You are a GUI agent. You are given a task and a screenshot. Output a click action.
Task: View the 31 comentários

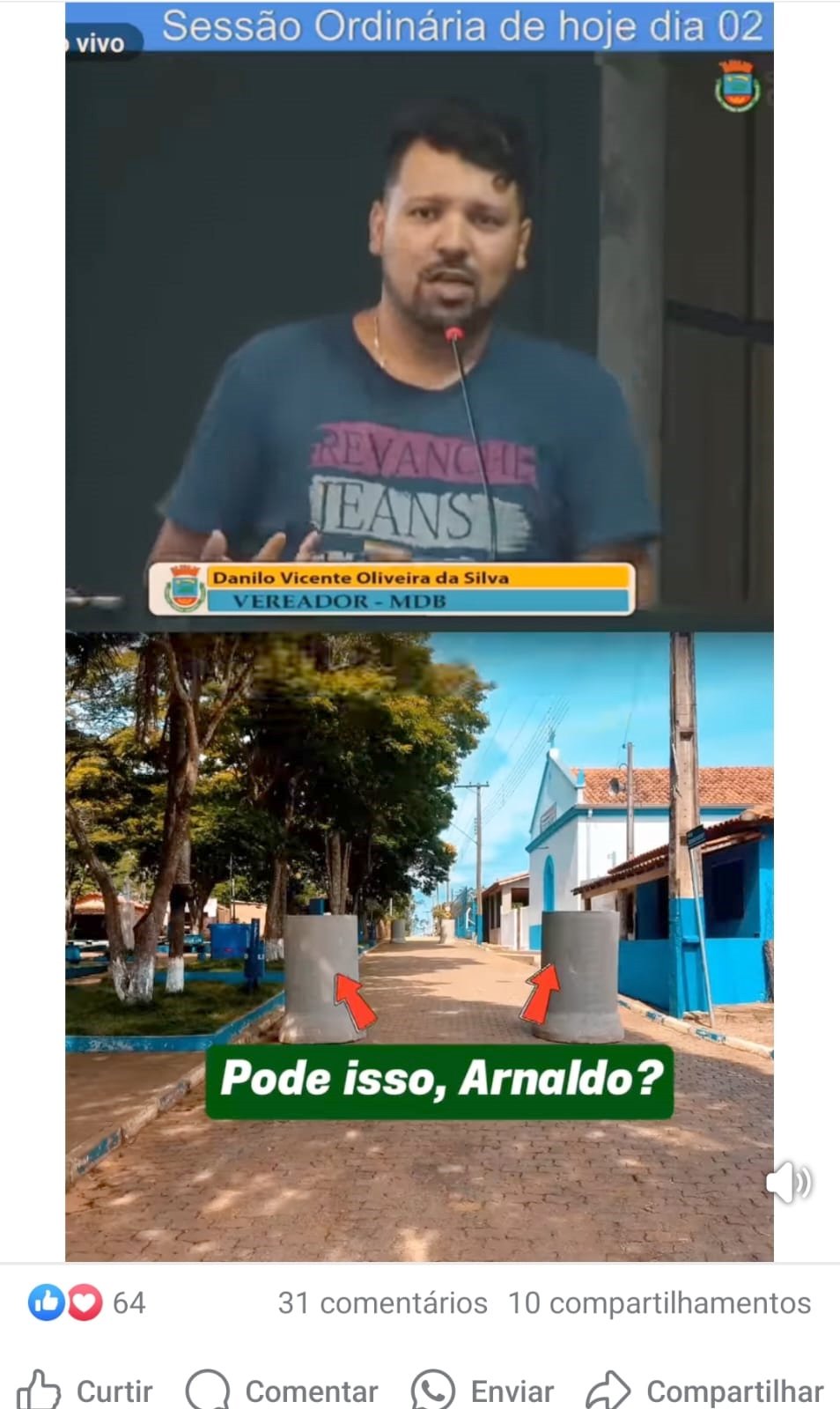[382, 1302]
